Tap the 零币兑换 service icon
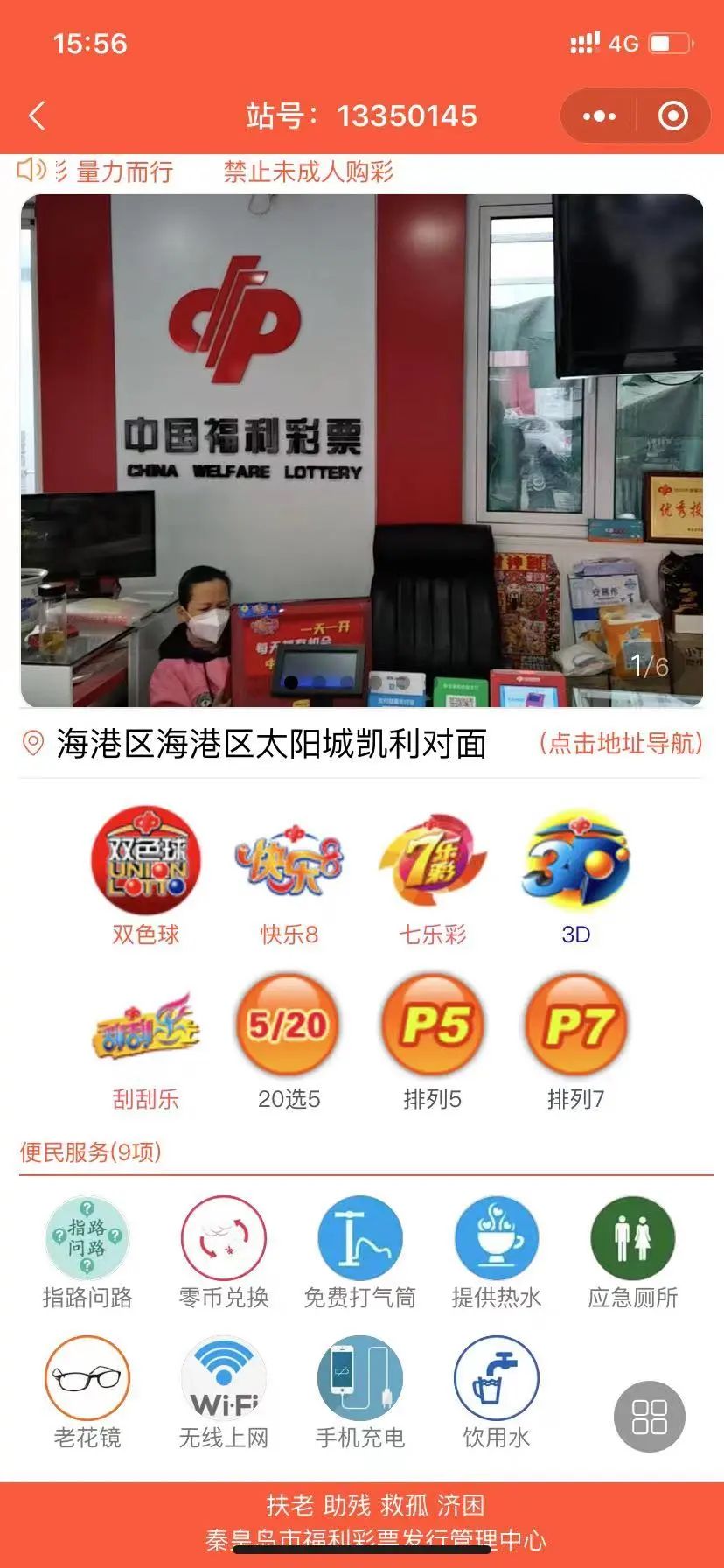The width and height of the screenshot is (724, 1568). pos(223,1238)
